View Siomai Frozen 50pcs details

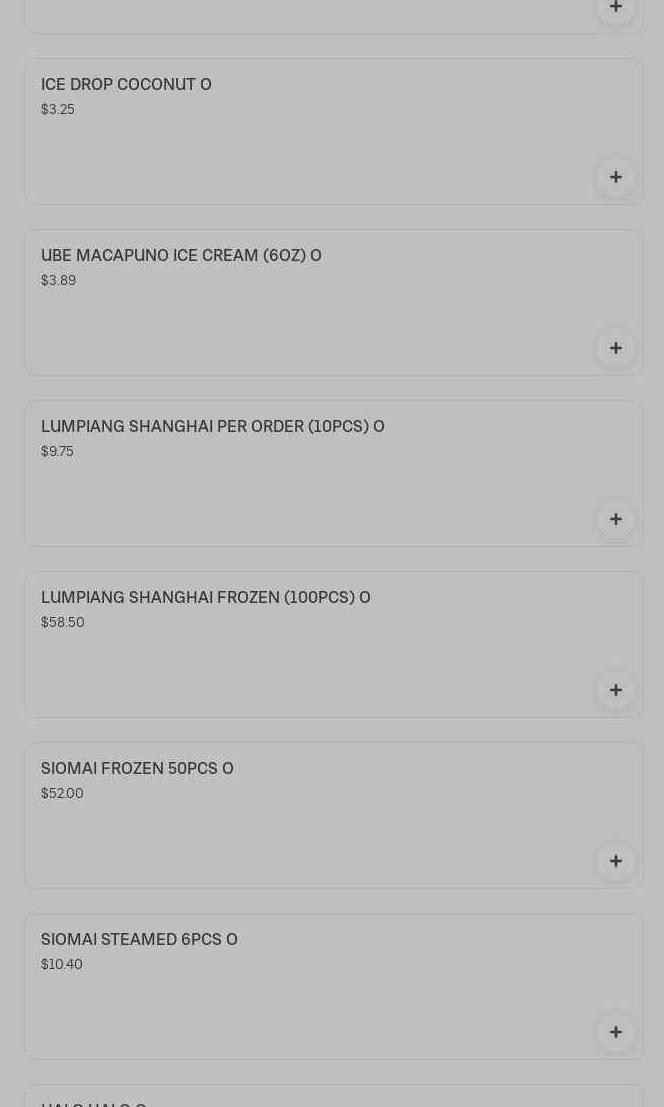click(137, 769)
